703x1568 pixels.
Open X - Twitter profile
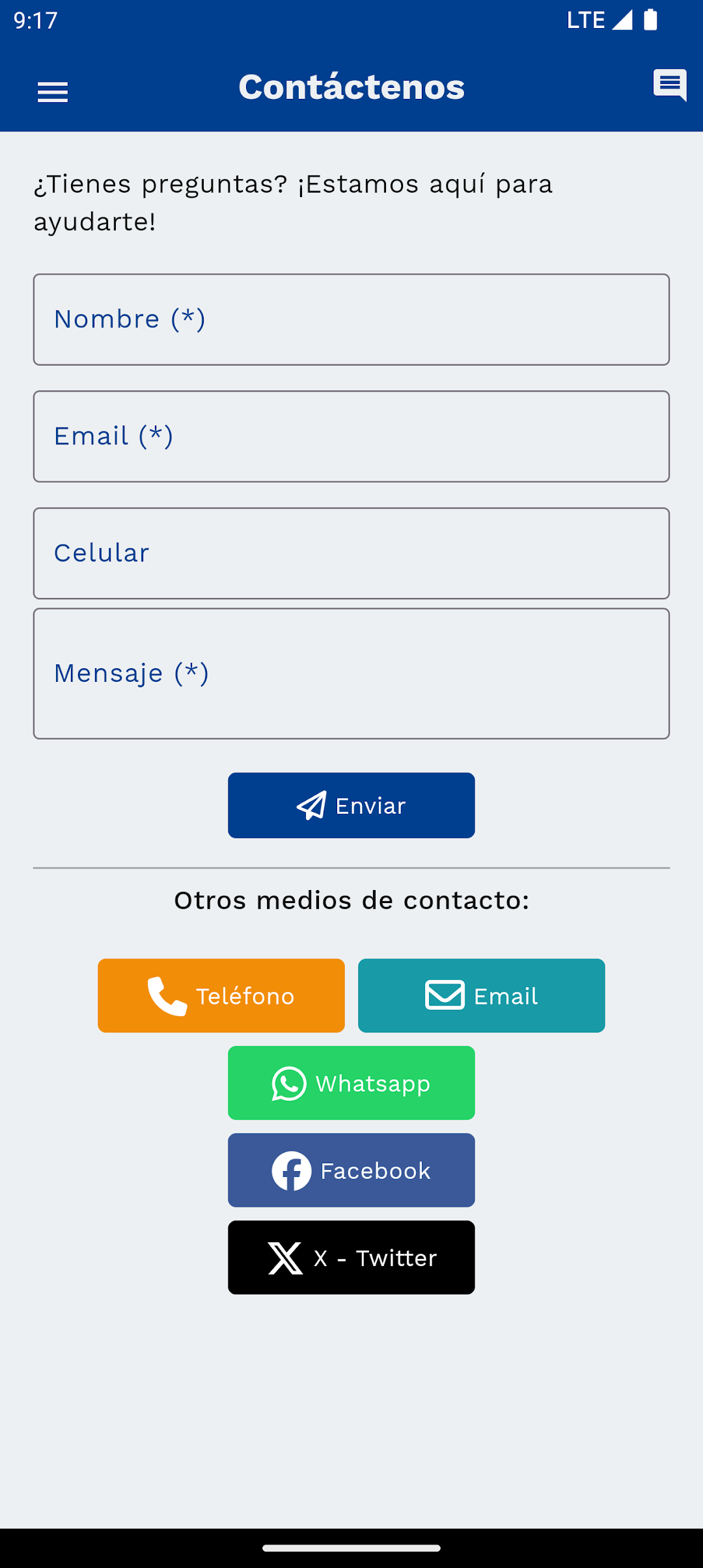(351, 1257)
